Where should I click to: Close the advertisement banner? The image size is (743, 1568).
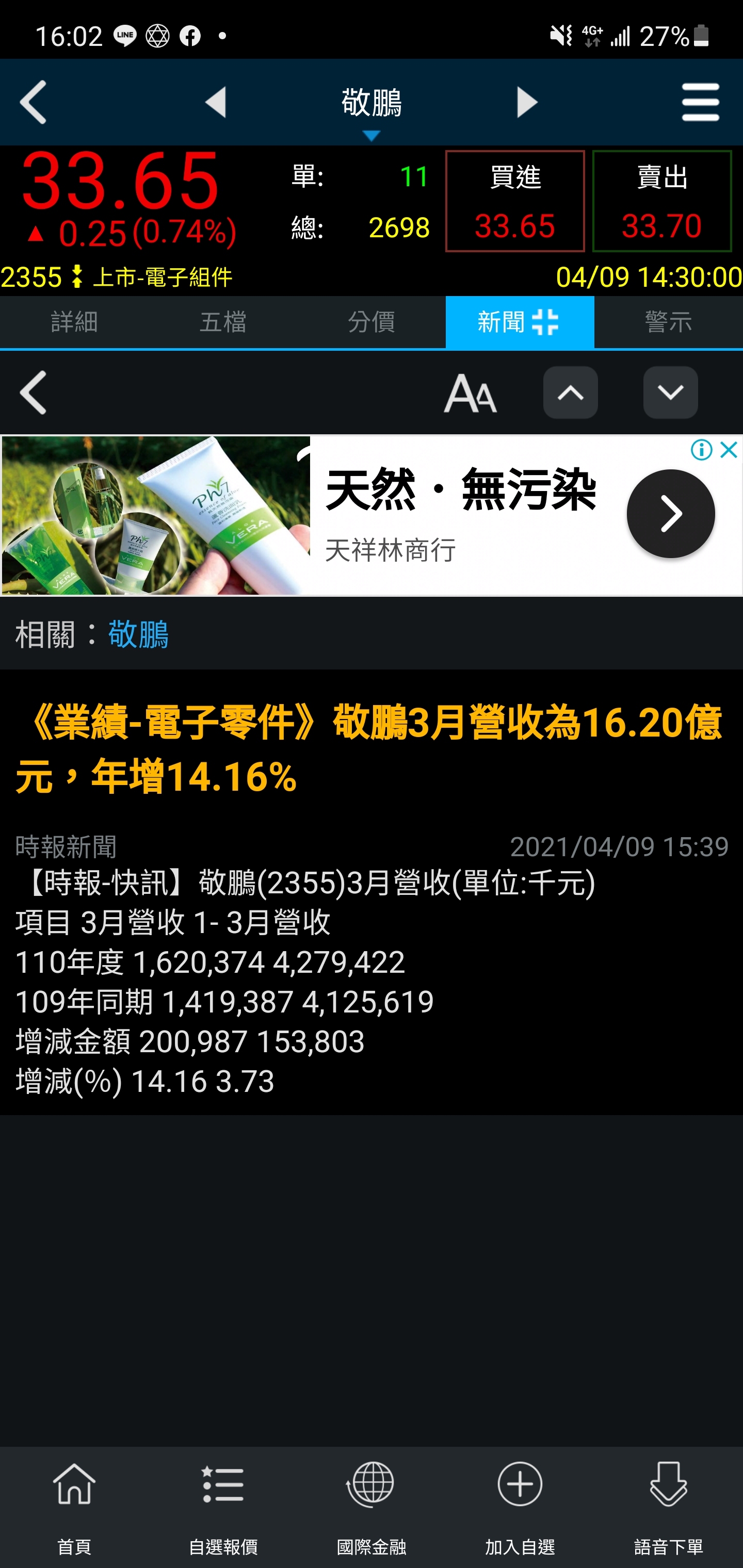click(729, 450)
